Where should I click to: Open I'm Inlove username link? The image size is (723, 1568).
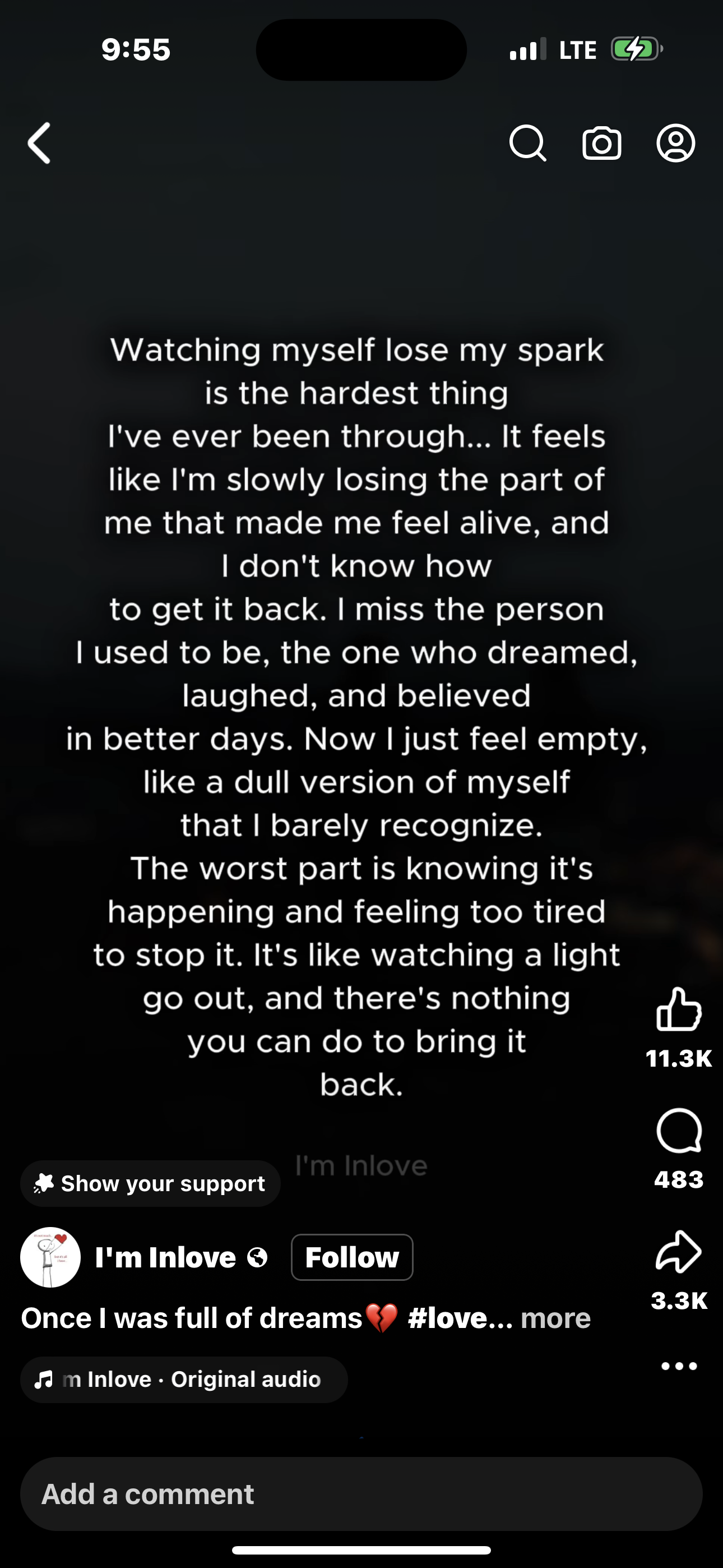click(165, 1257)
